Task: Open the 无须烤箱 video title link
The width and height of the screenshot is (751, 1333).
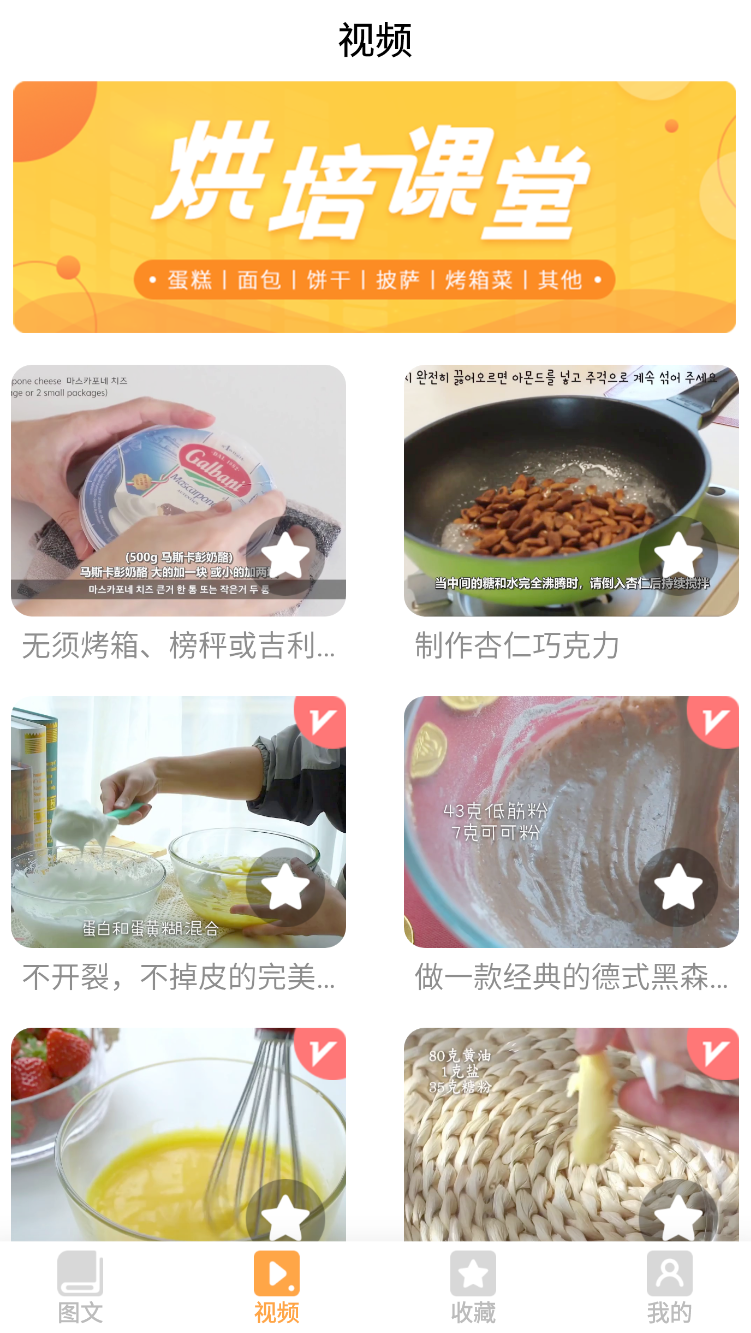Action: (178, 648)
